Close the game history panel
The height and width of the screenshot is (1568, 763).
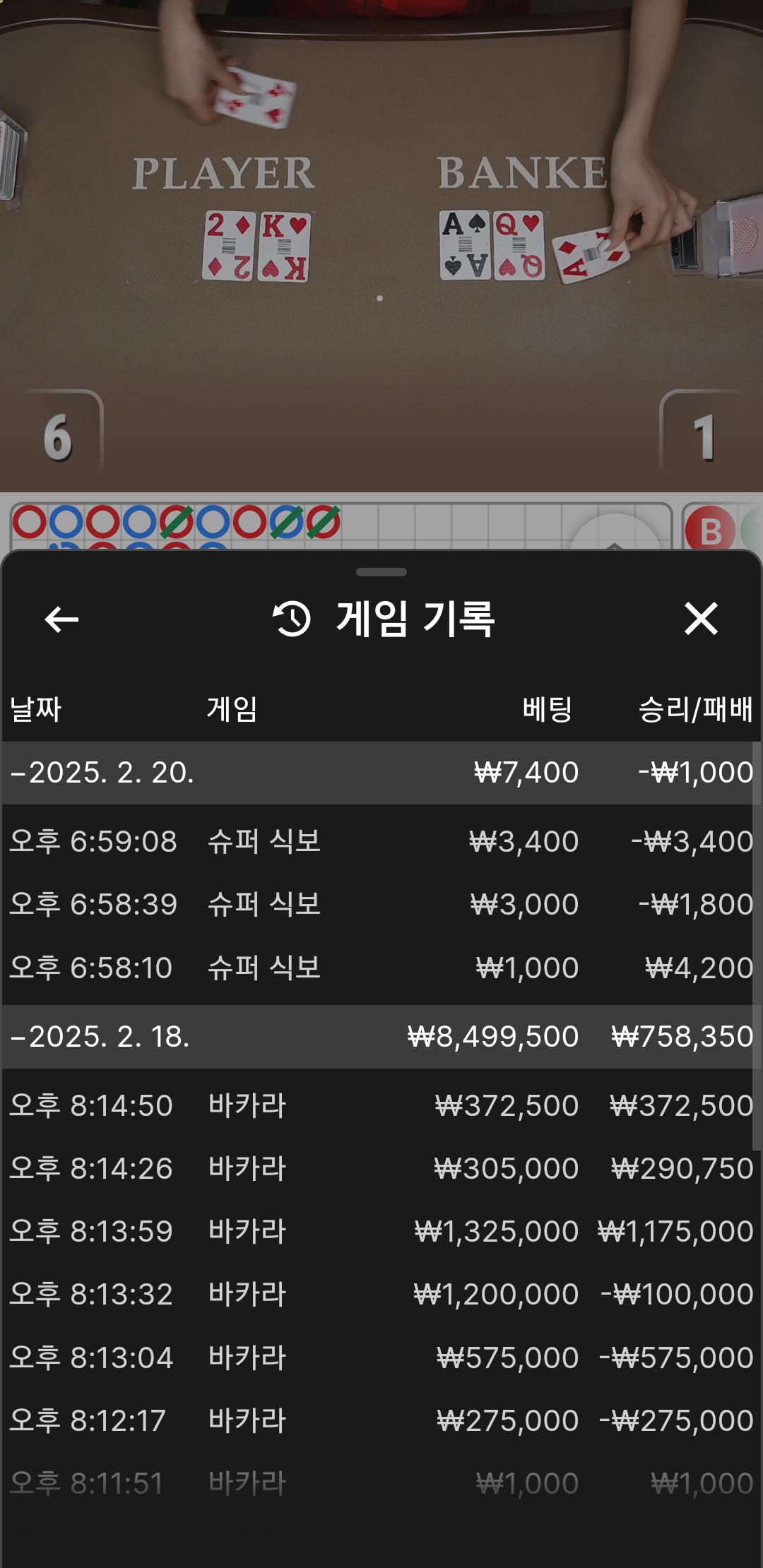point(701,619)
